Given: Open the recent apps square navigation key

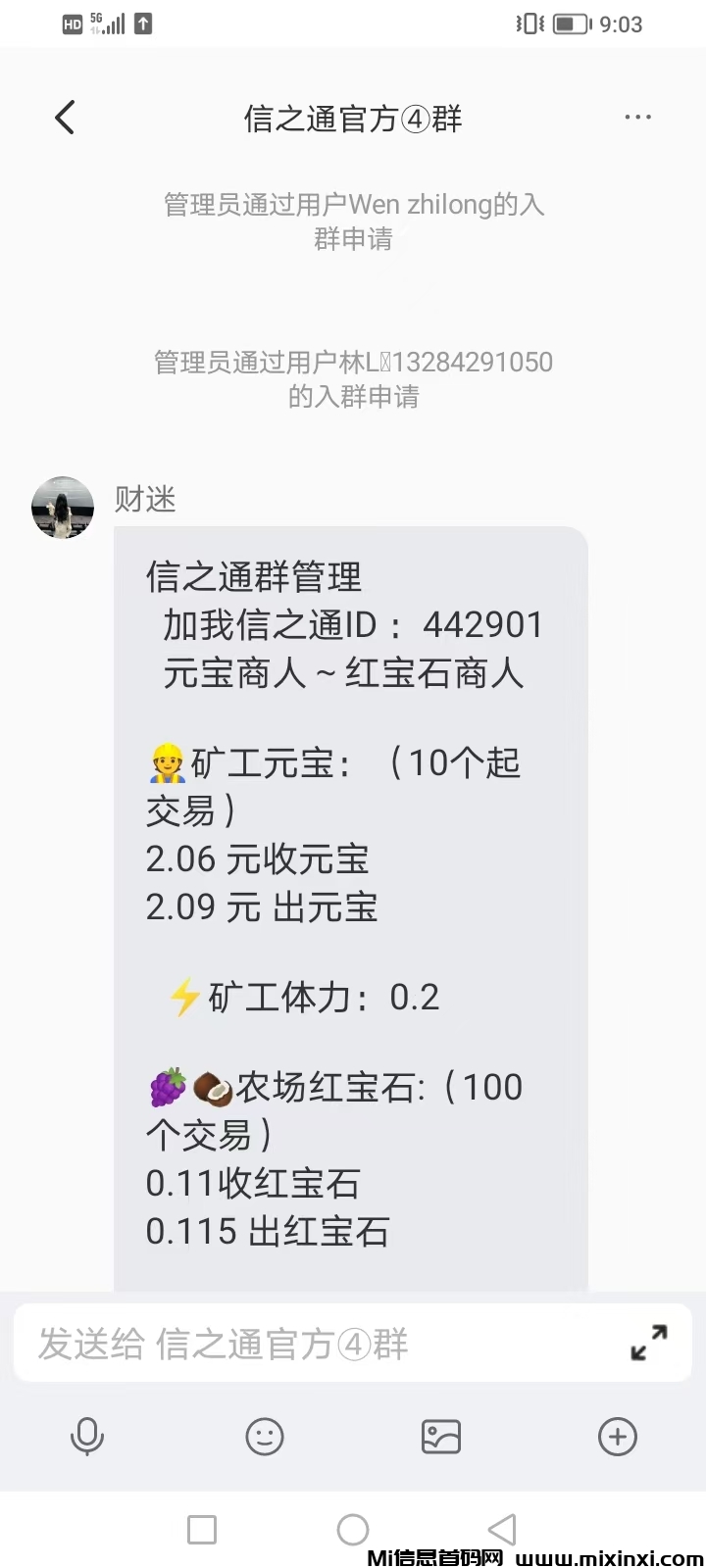Looking at the screenshot, I should click(201, 1528).
